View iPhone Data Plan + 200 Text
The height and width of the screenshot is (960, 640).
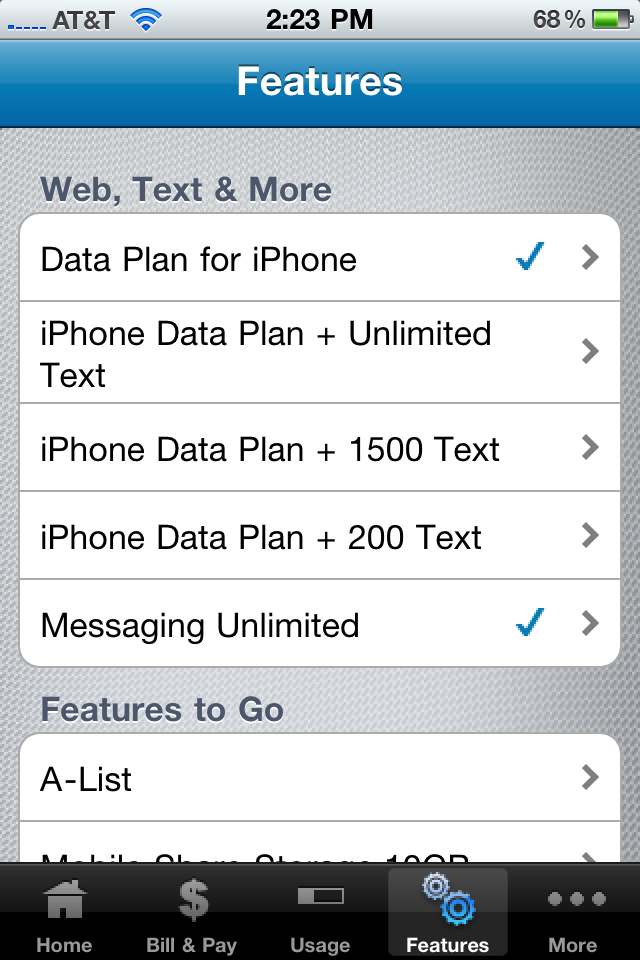[320, 537]
